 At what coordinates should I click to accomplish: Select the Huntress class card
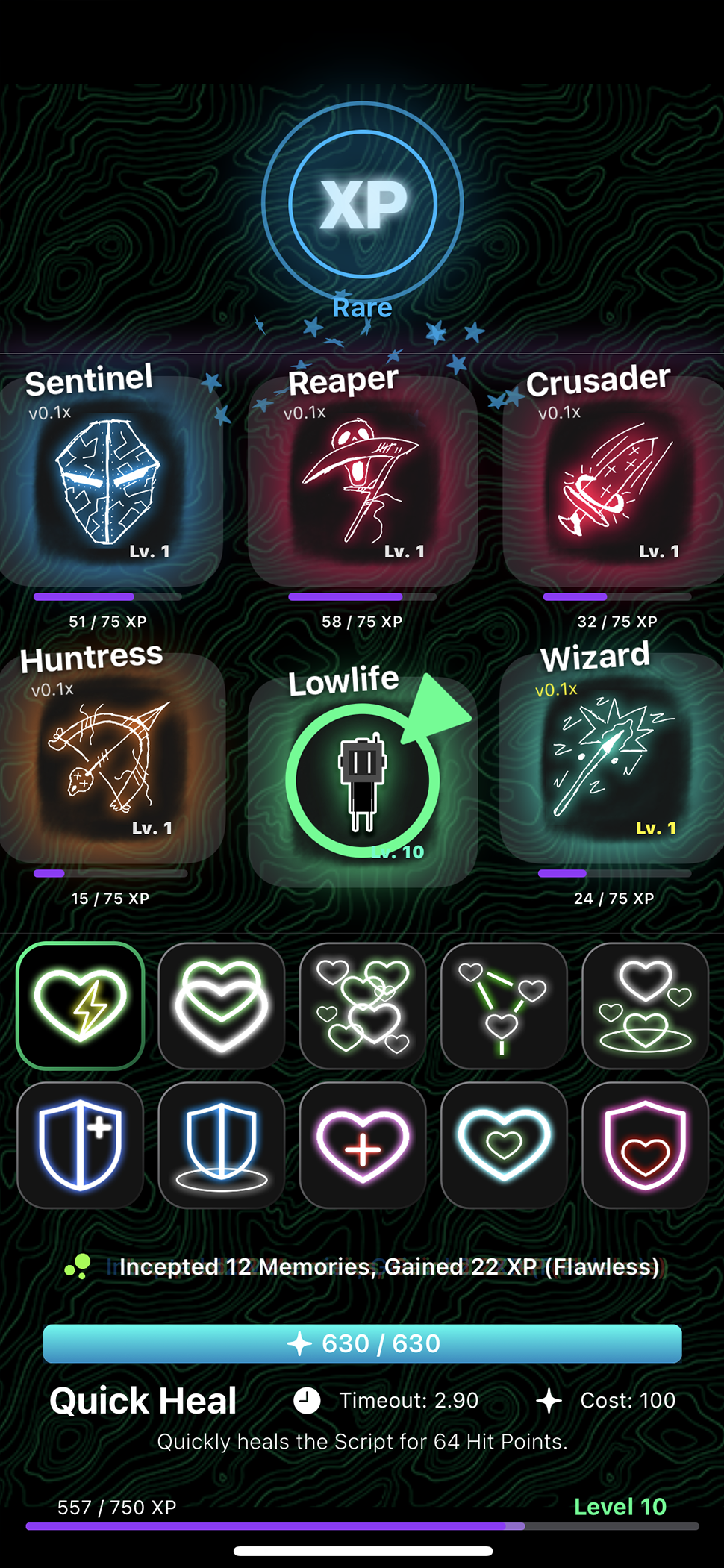[110, 758]
